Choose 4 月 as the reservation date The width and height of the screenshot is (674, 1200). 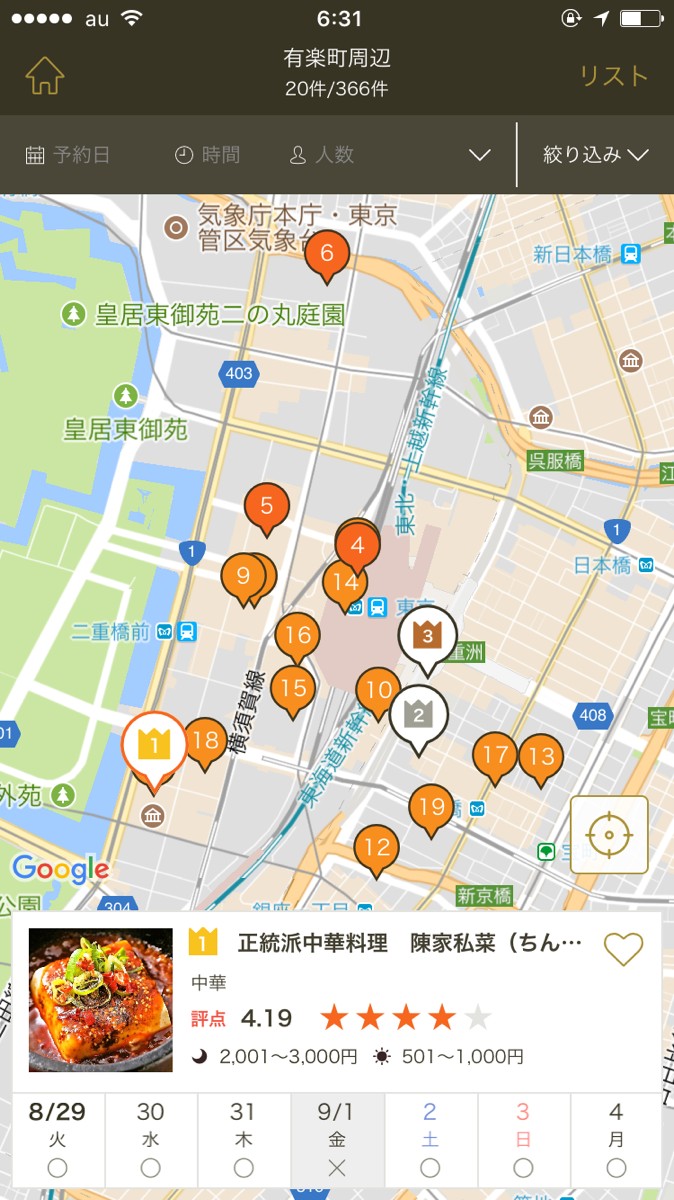[x=616, y=1139]
